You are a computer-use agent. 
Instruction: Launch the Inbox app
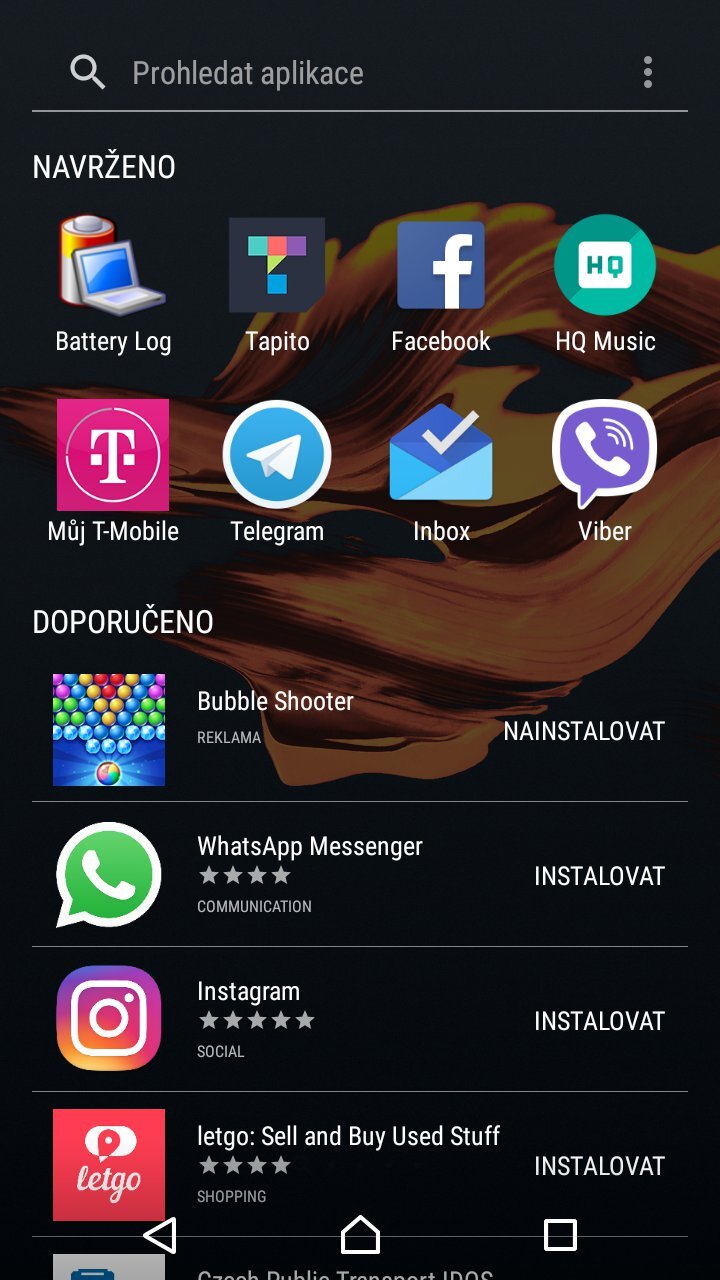coord(441,454)
